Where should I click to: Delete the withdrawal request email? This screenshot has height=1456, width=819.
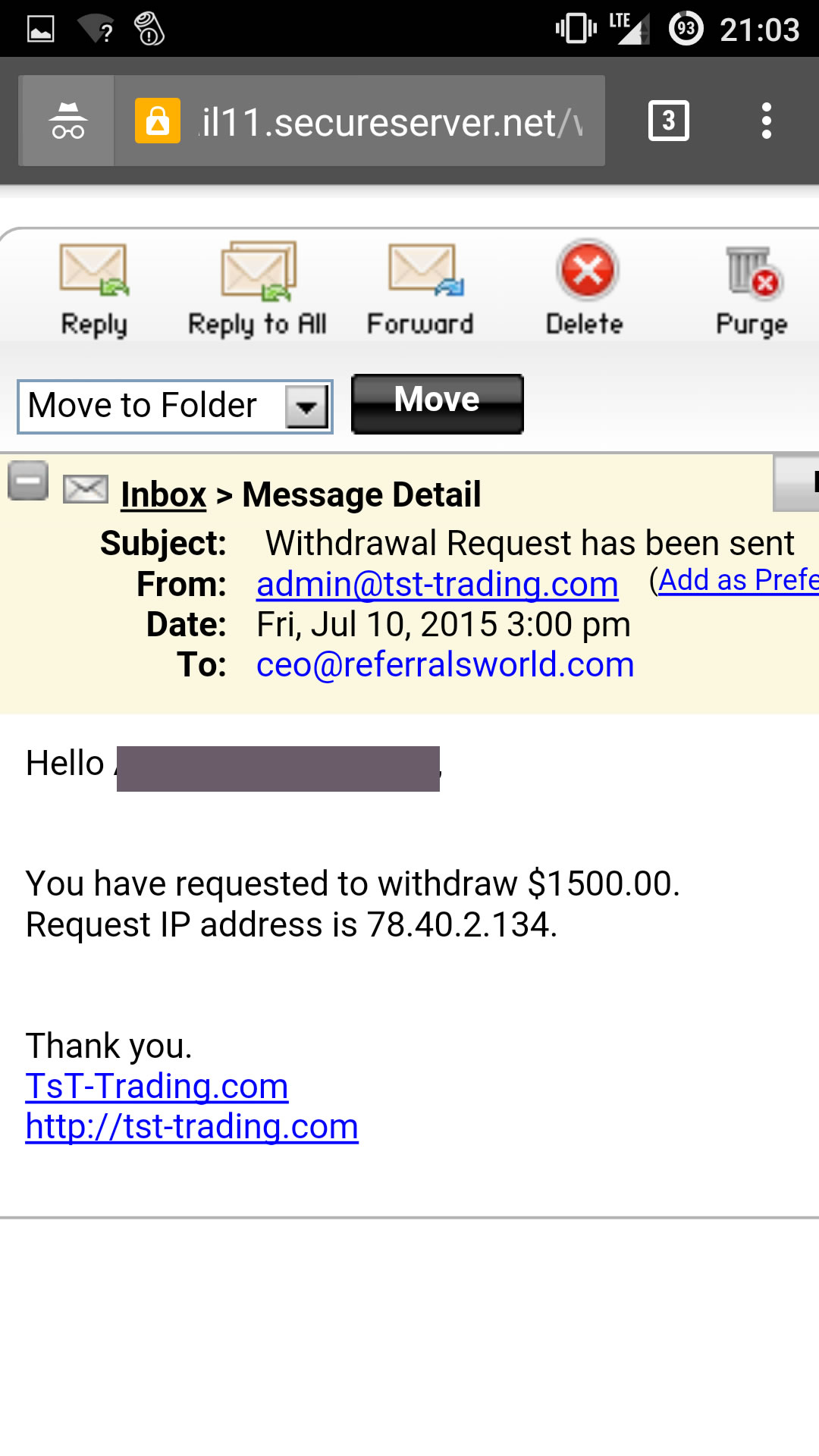[585, 289]
